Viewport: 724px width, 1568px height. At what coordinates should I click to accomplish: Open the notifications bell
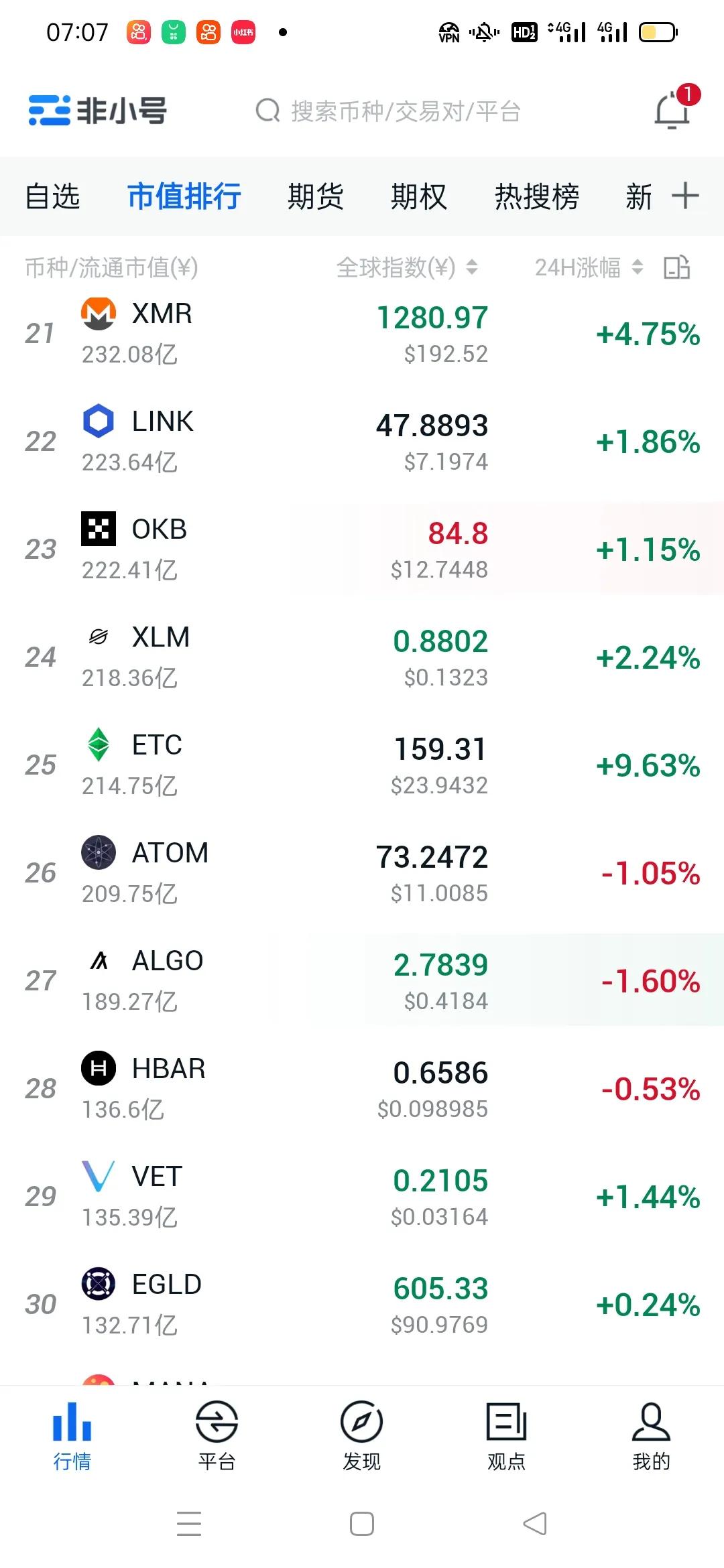673,111
